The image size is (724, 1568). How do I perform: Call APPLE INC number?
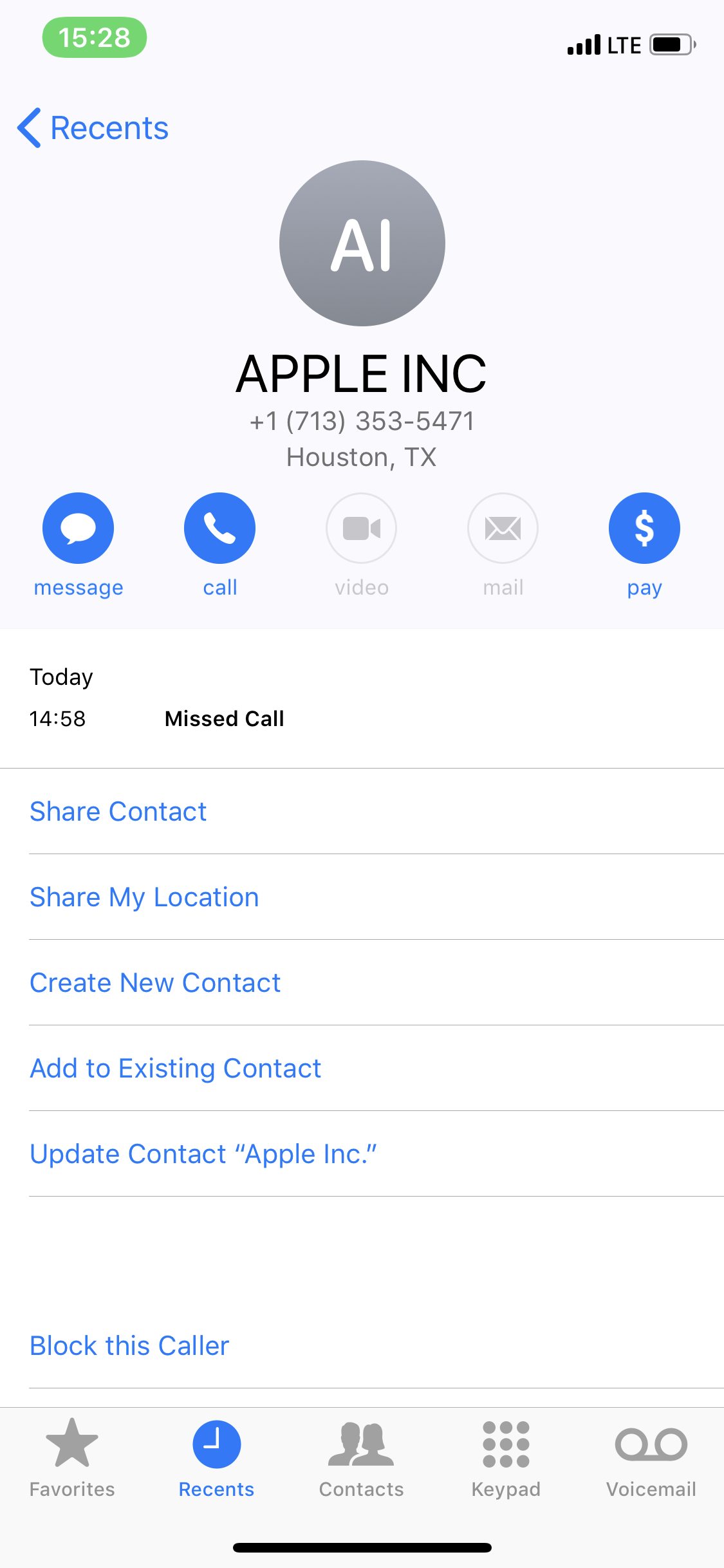coord(219,528)
